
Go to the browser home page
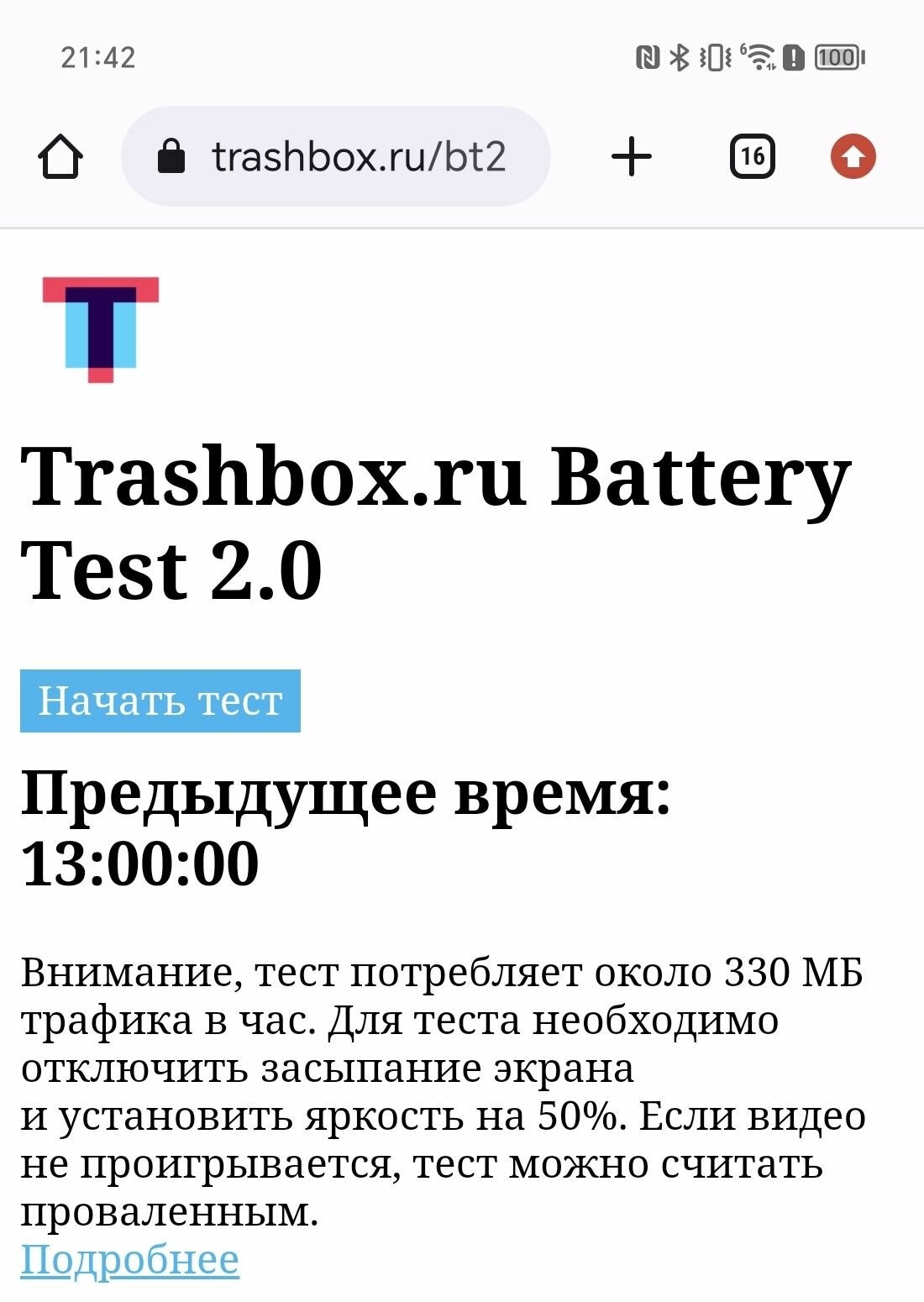[60, 157]
